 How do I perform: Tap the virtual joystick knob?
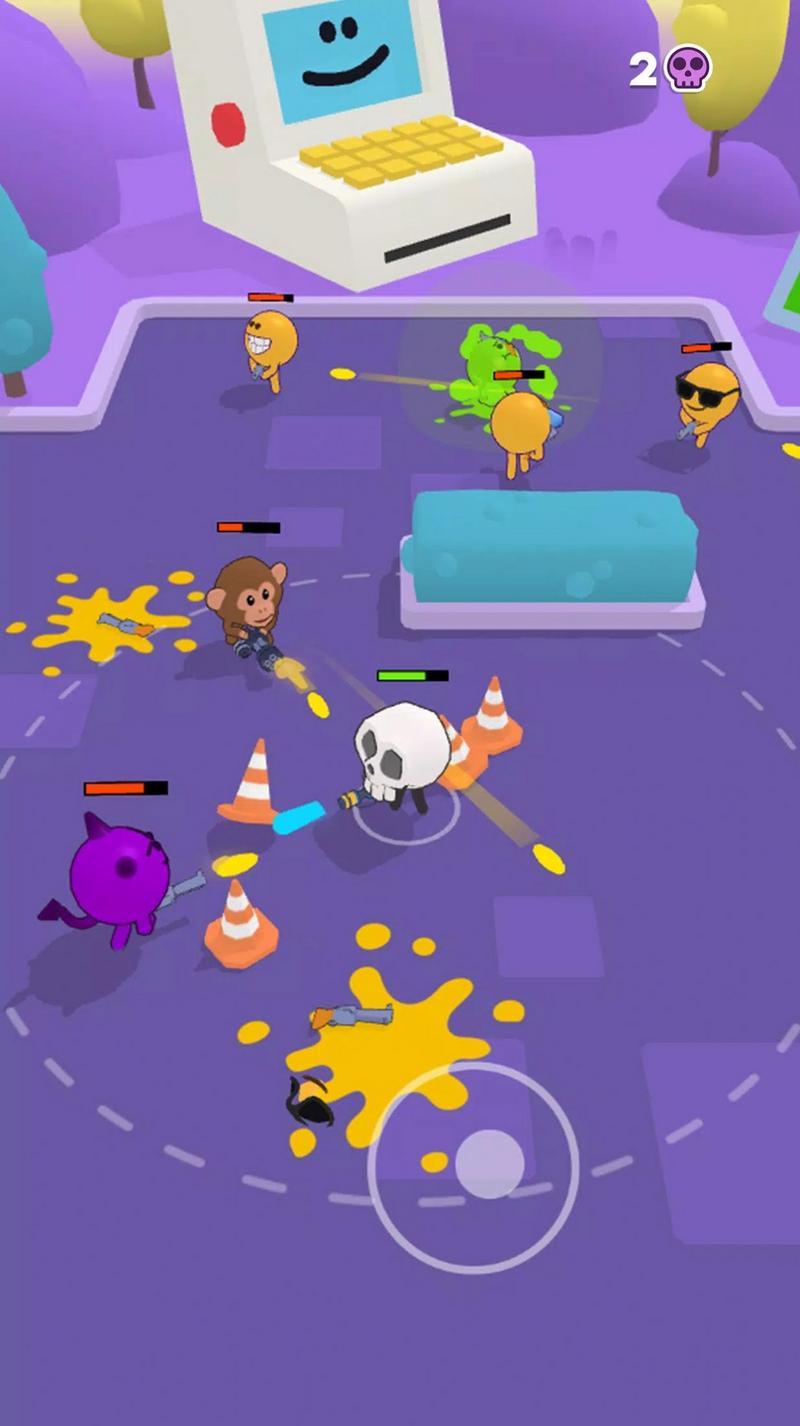click(x=489, y=1163)
